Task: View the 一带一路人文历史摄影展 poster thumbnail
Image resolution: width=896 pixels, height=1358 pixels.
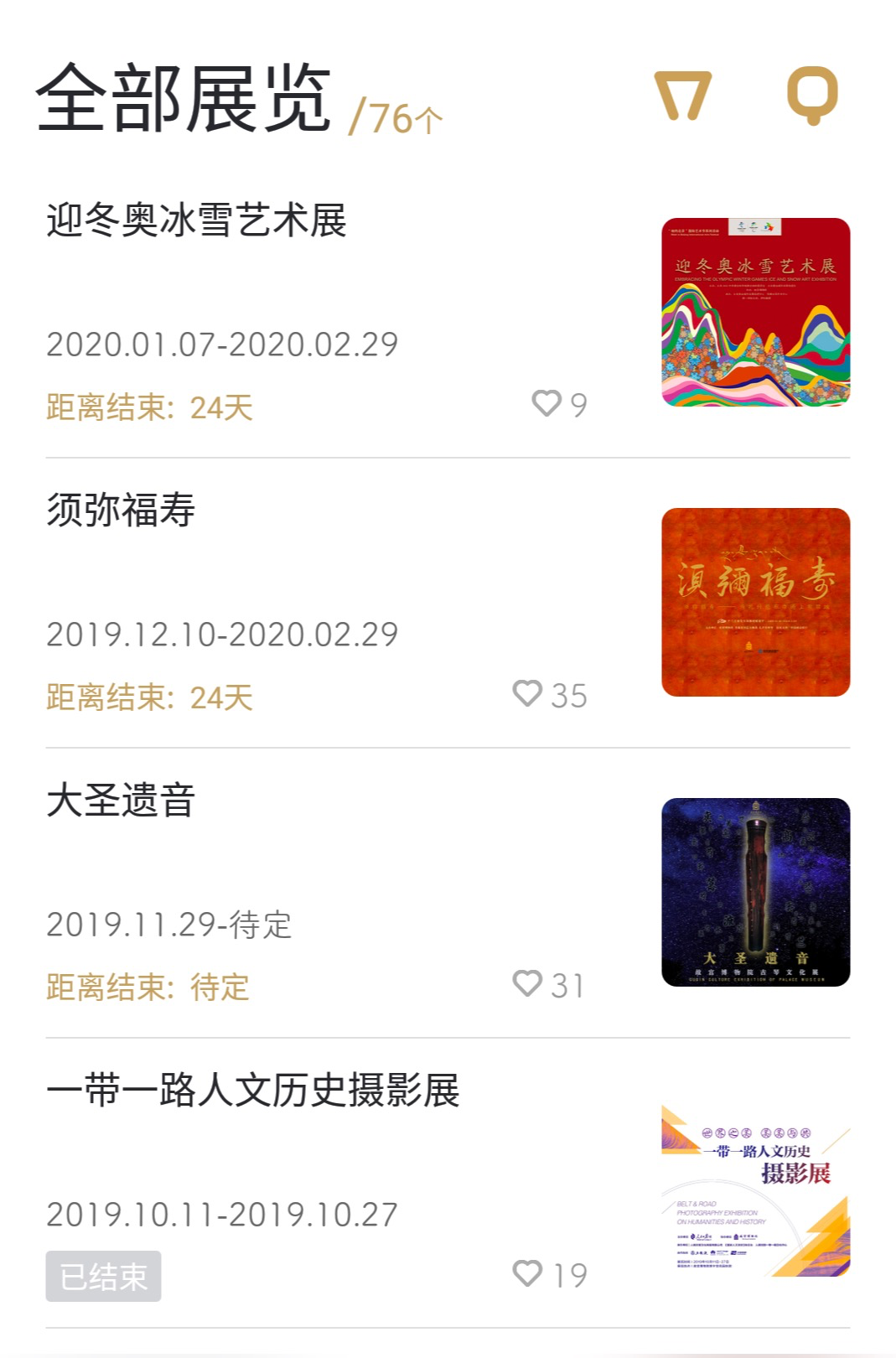Action: click(x=755, y=1190)
